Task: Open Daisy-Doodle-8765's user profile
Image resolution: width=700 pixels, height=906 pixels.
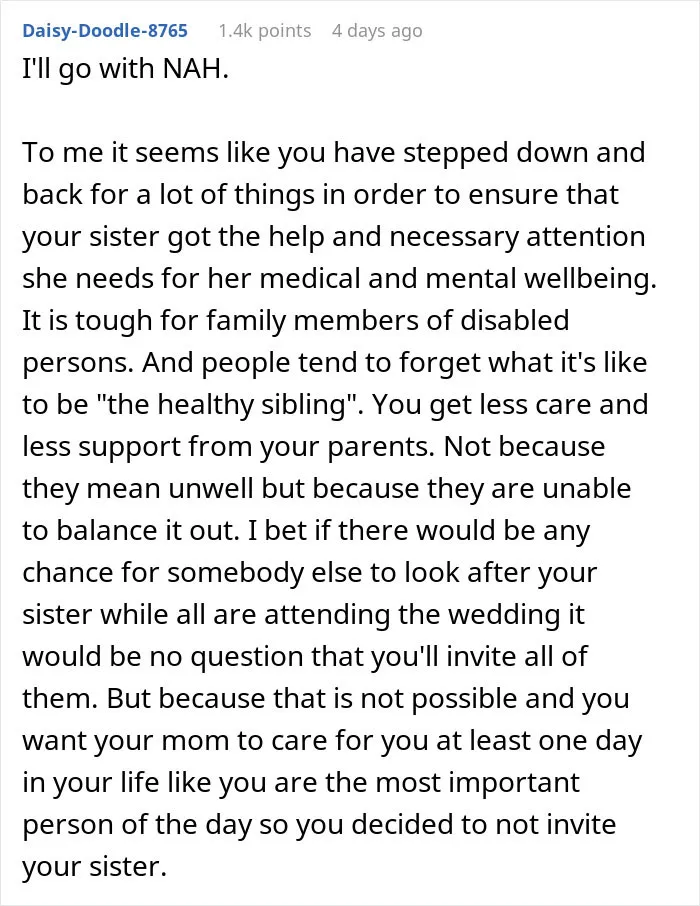Action: 105,31
